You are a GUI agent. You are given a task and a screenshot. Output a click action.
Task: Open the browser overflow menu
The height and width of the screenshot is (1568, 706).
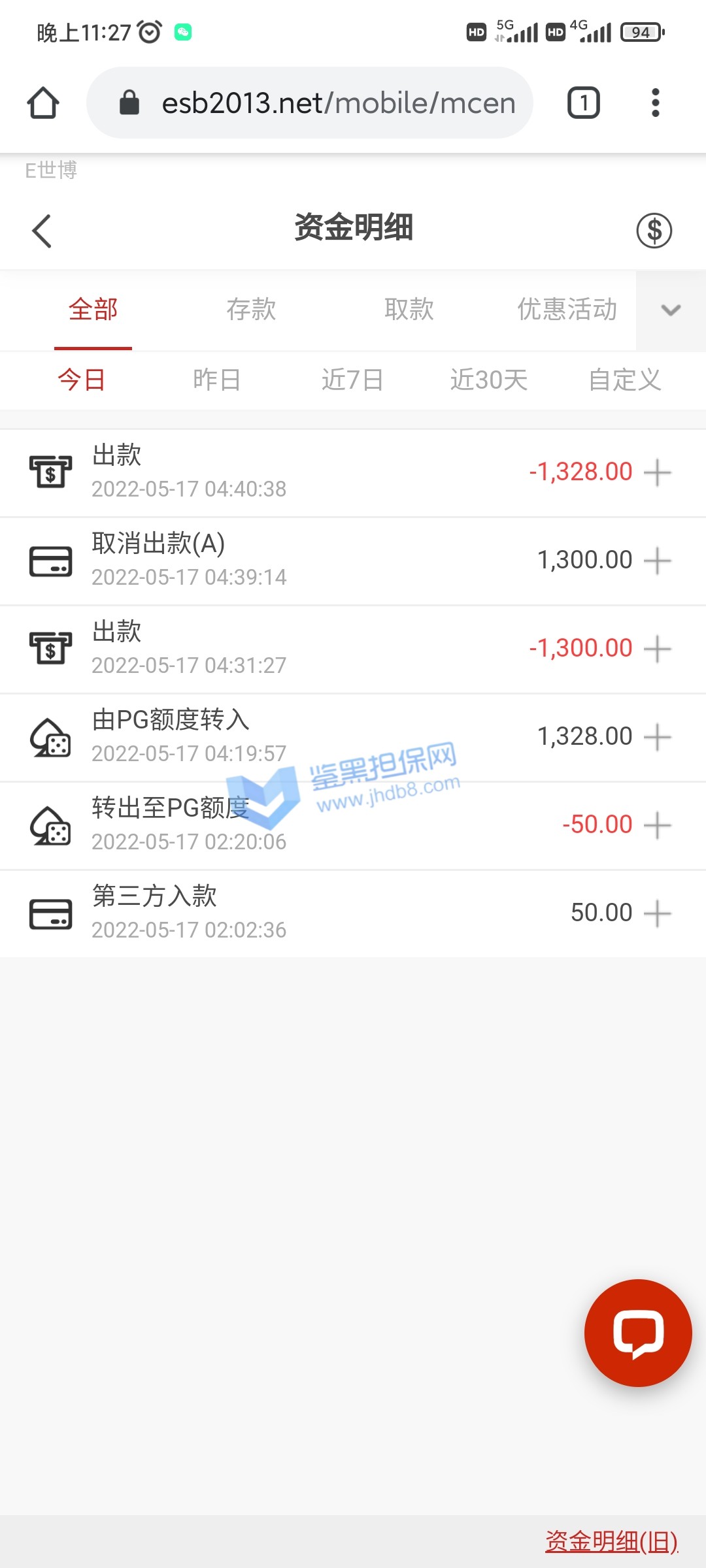coord(655,103)
